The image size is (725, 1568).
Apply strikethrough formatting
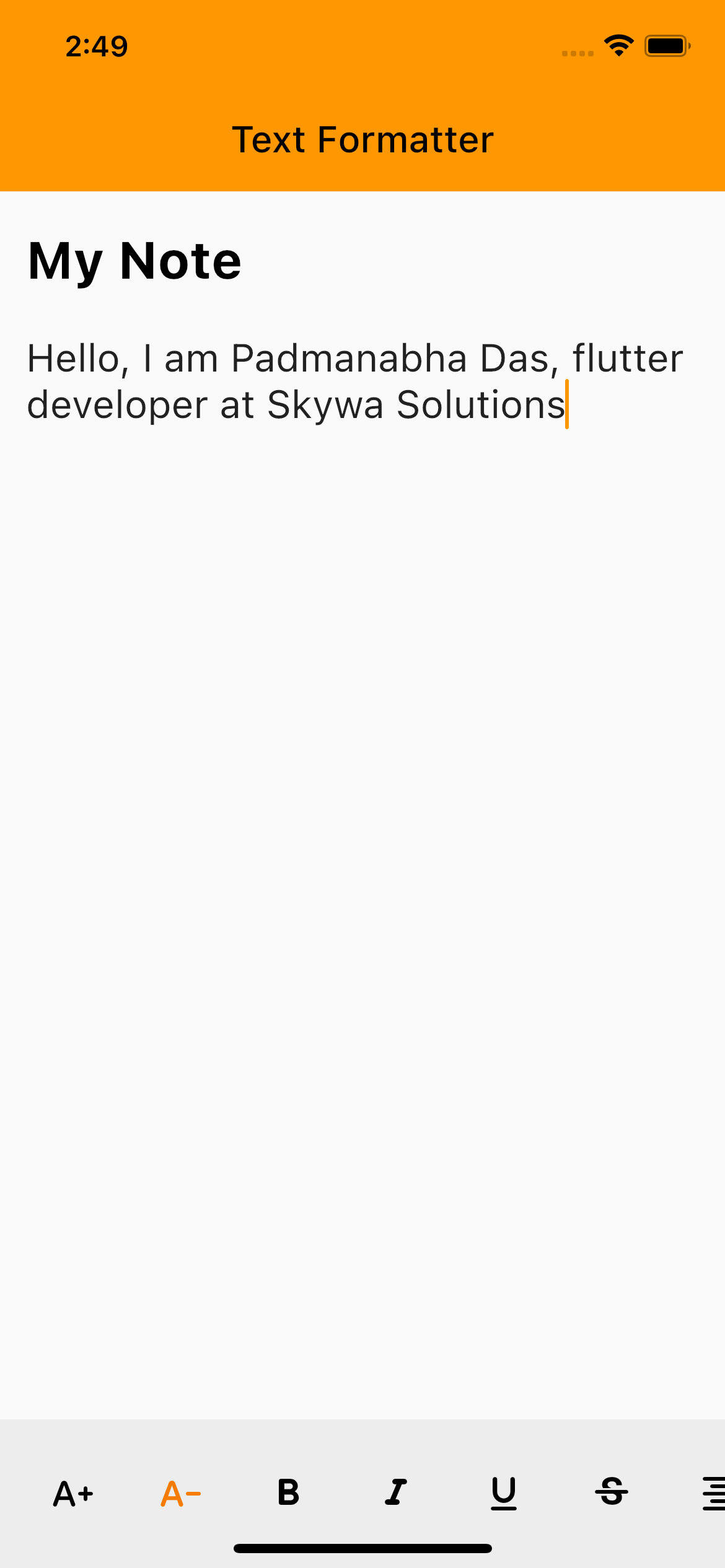click(x=611, y=1492)
